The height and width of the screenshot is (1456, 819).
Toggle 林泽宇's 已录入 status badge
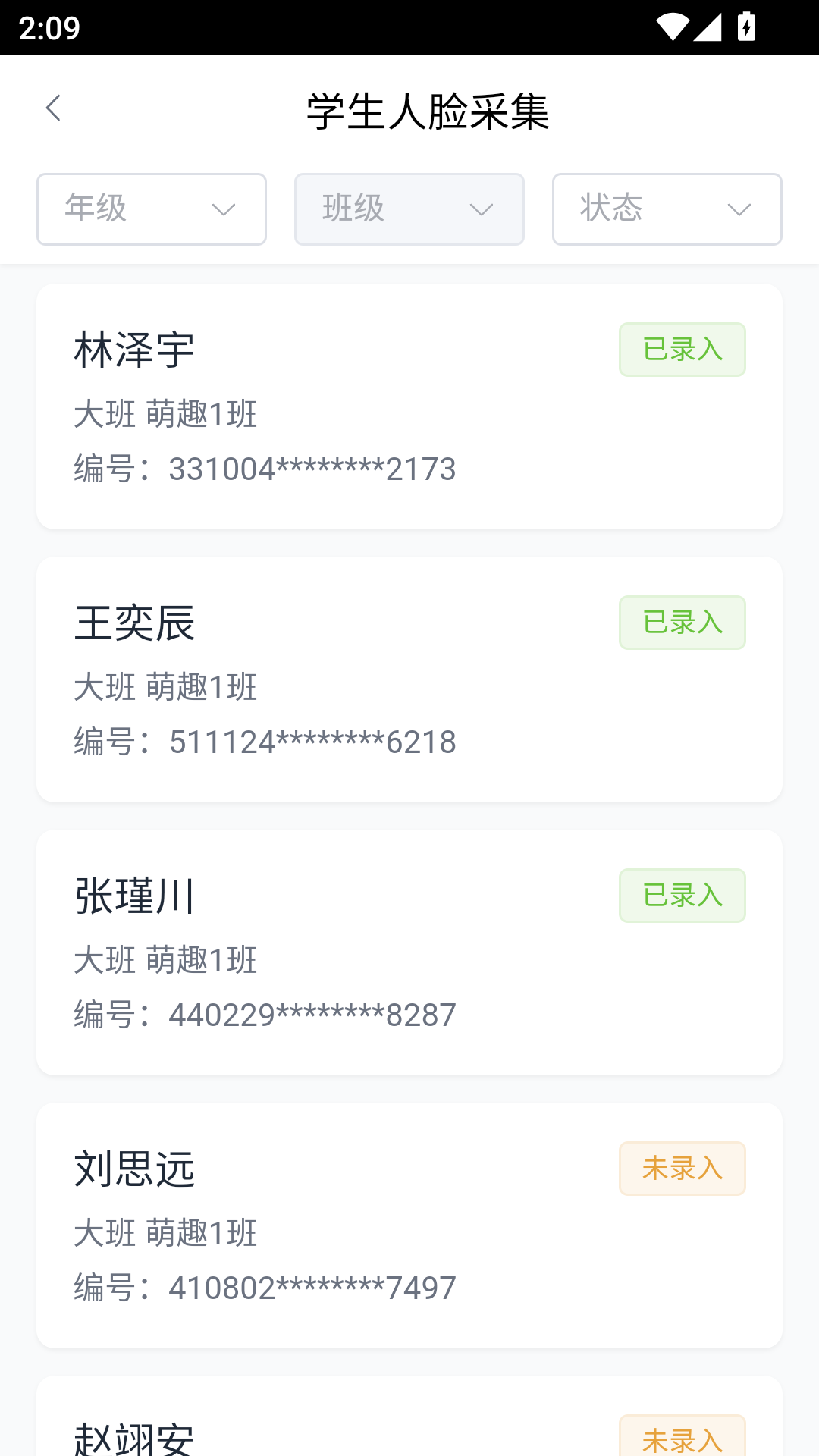(682, 349)
